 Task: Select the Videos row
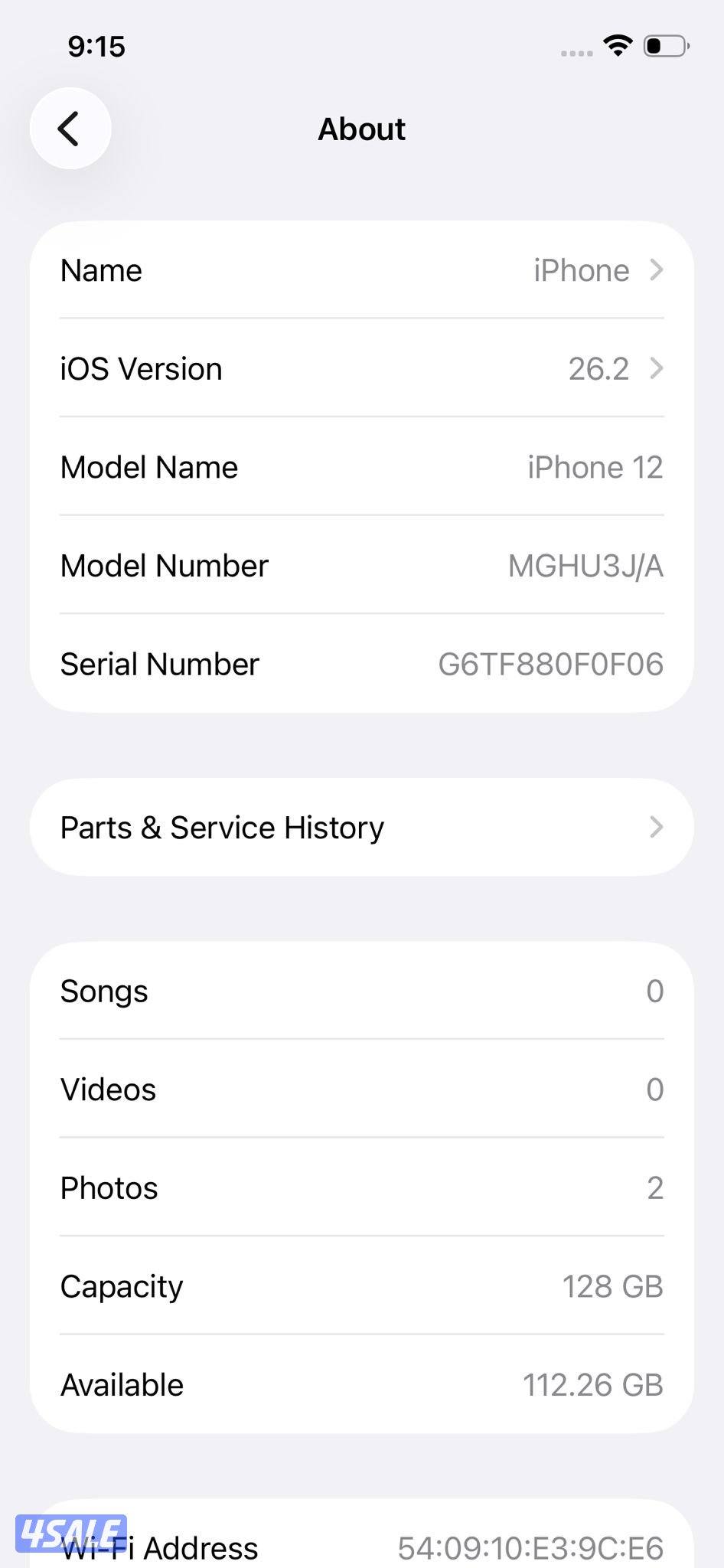pos(362,1089)
